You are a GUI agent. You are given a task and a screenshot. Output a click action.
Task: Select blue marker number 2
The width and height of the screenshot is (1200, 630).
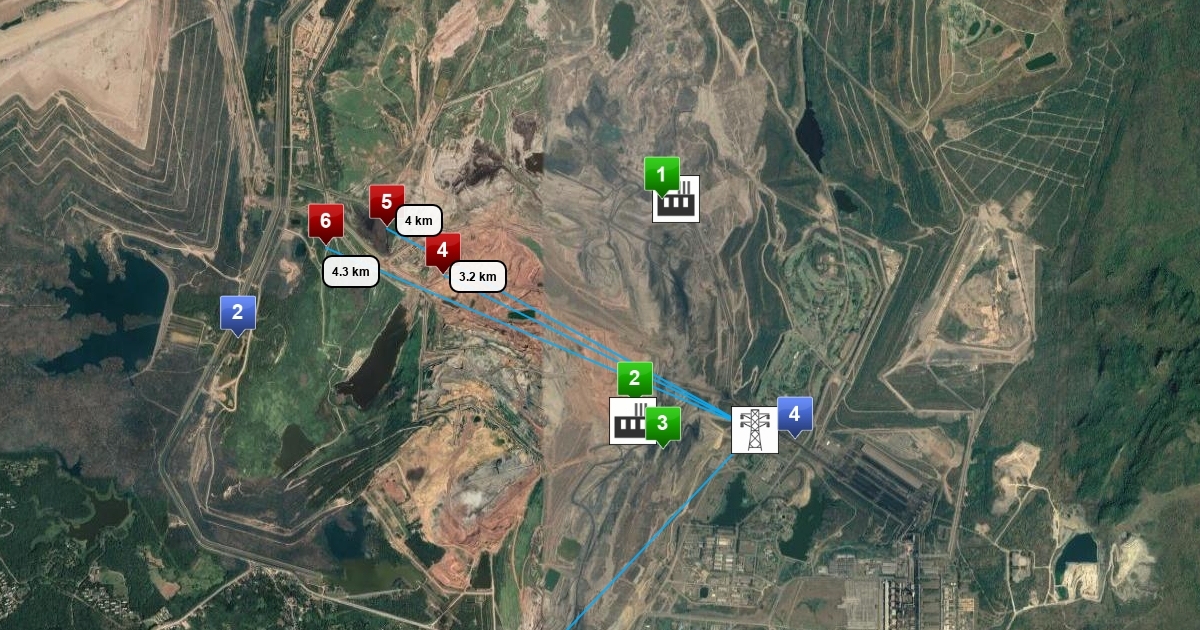[237, 312]
